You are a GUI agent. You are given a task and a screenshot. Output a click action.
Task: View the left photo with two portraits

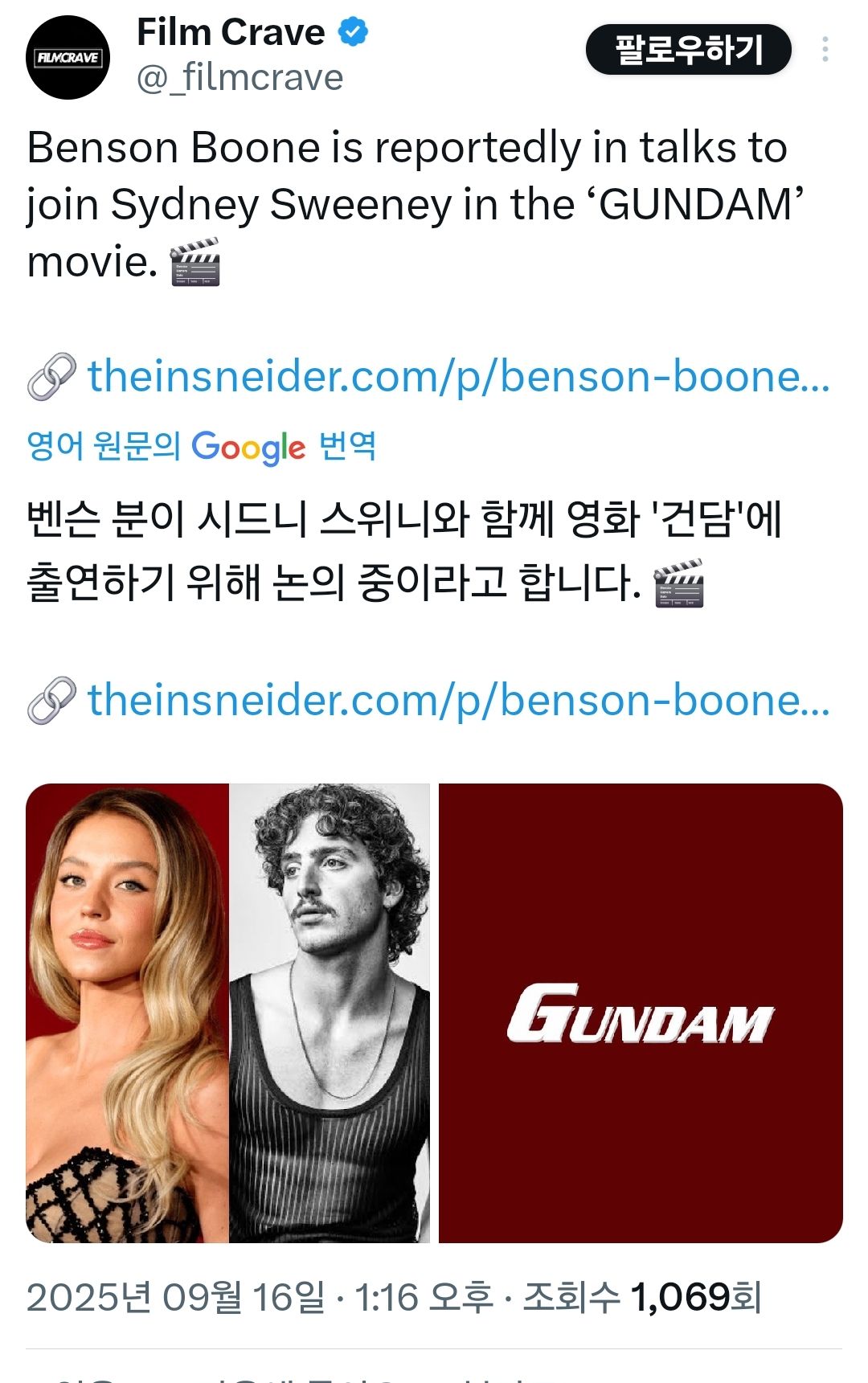coord(228,1013)
